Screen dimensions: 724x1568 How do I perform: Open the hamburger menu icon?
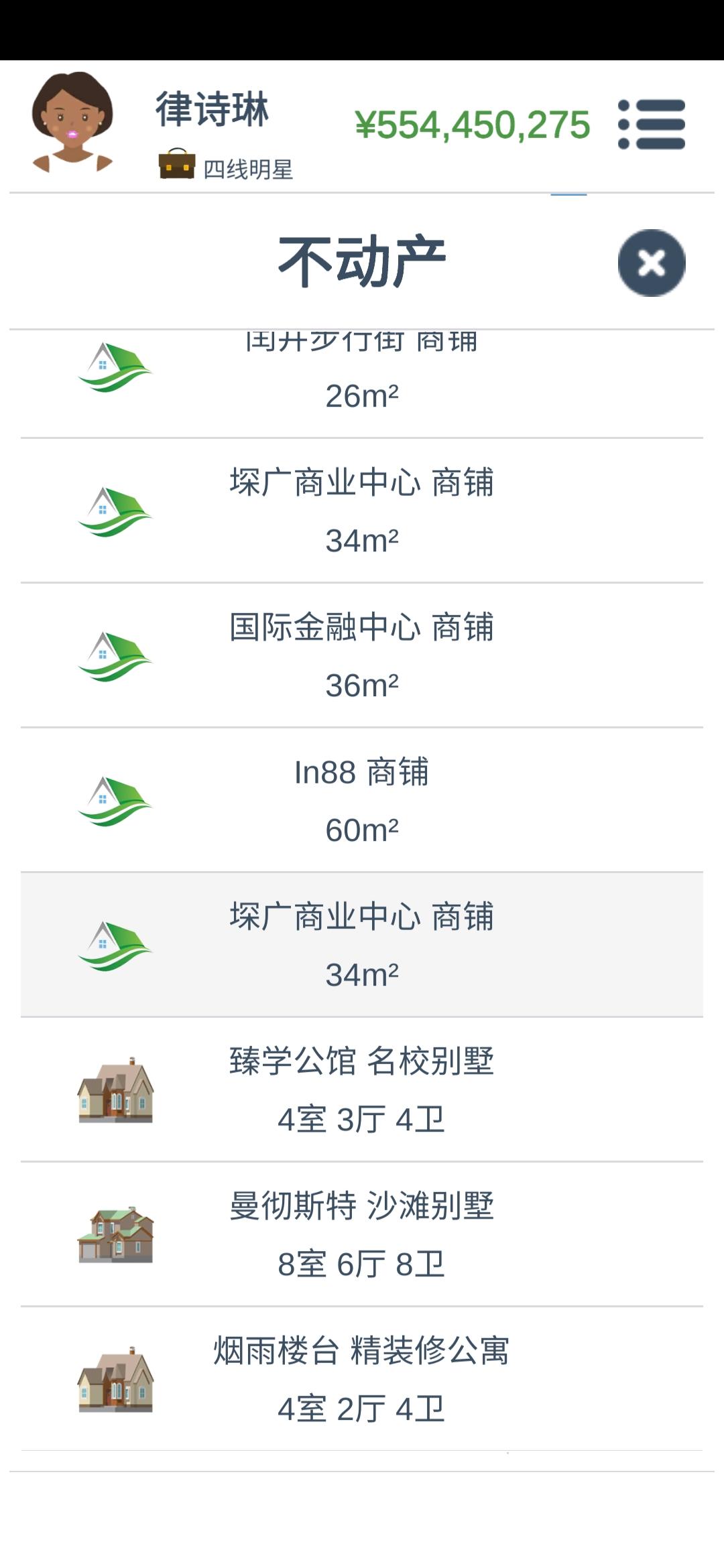click(651, 125)
